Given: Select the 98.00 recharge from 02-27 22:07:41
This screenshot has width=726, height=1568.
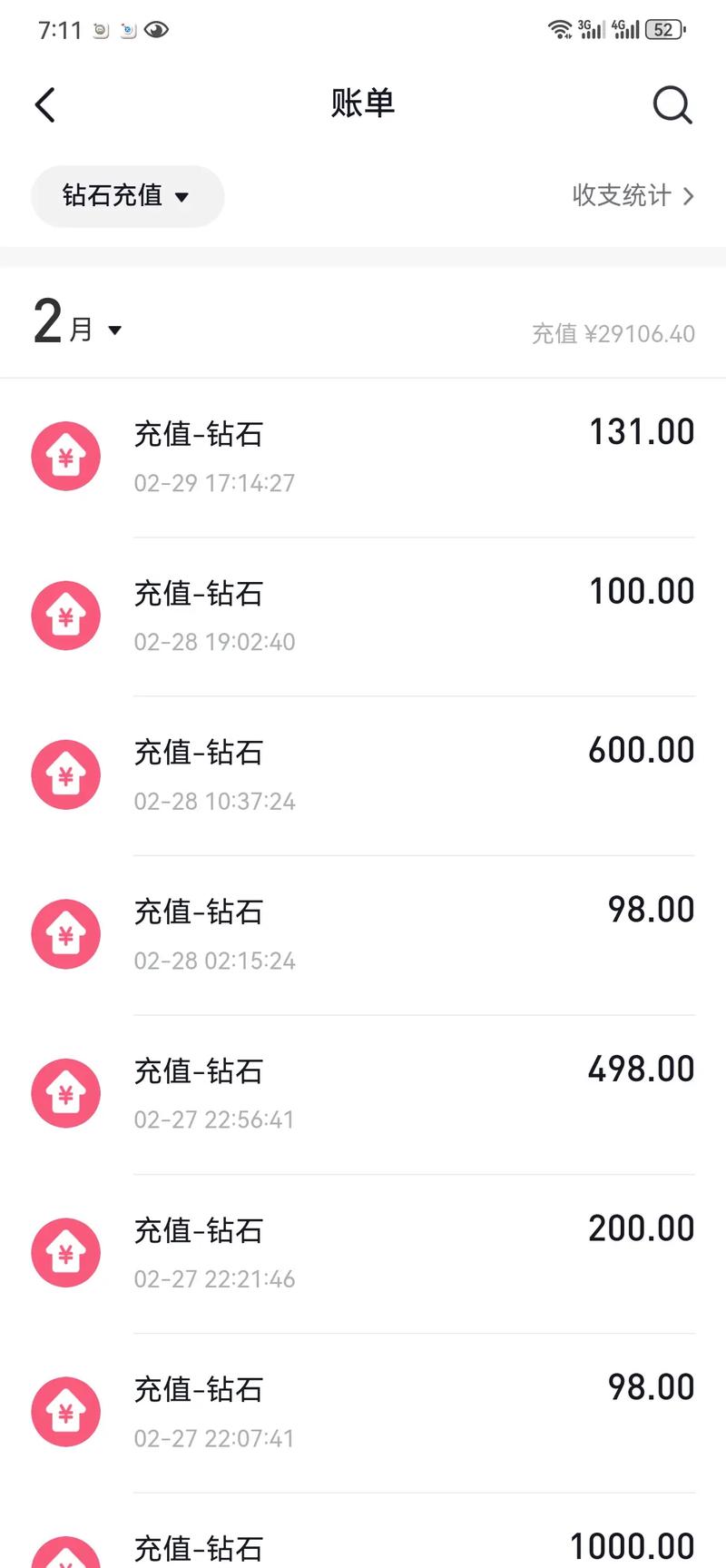Looking at the screenshot, I should point(363,1412).
